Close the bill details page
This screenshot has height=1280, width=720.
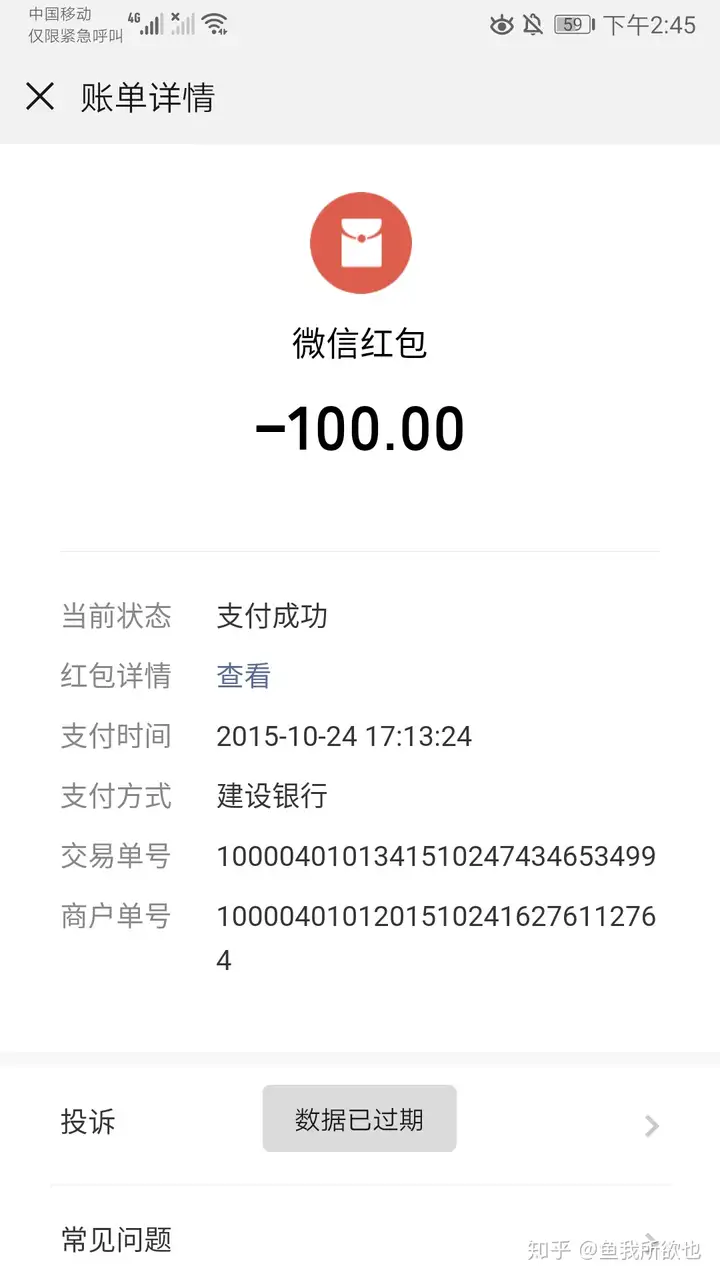(x=40, y=97)
